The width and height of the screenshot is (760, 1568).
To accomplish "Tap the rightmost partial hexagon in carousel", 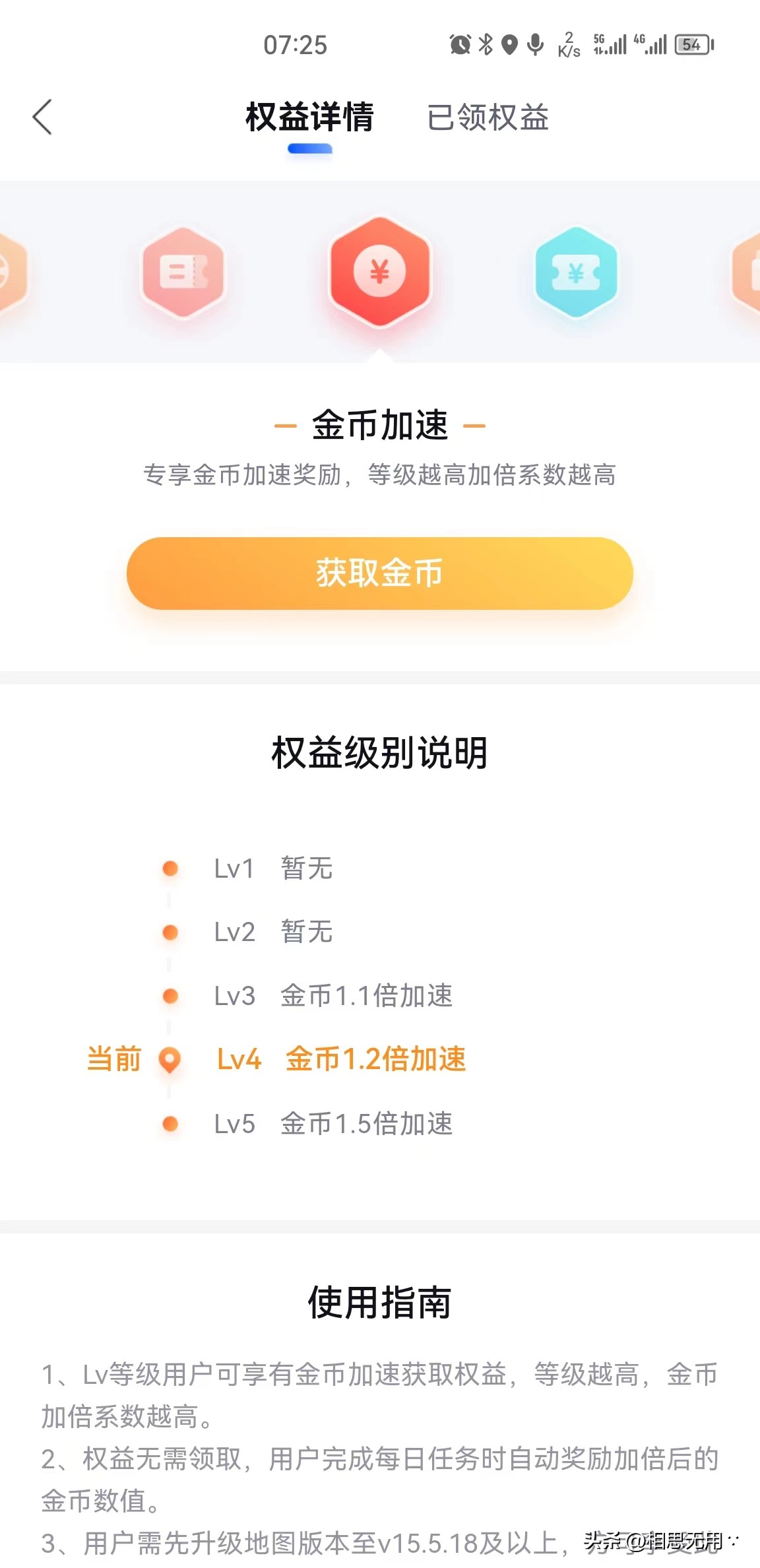I will coord(749,273).
